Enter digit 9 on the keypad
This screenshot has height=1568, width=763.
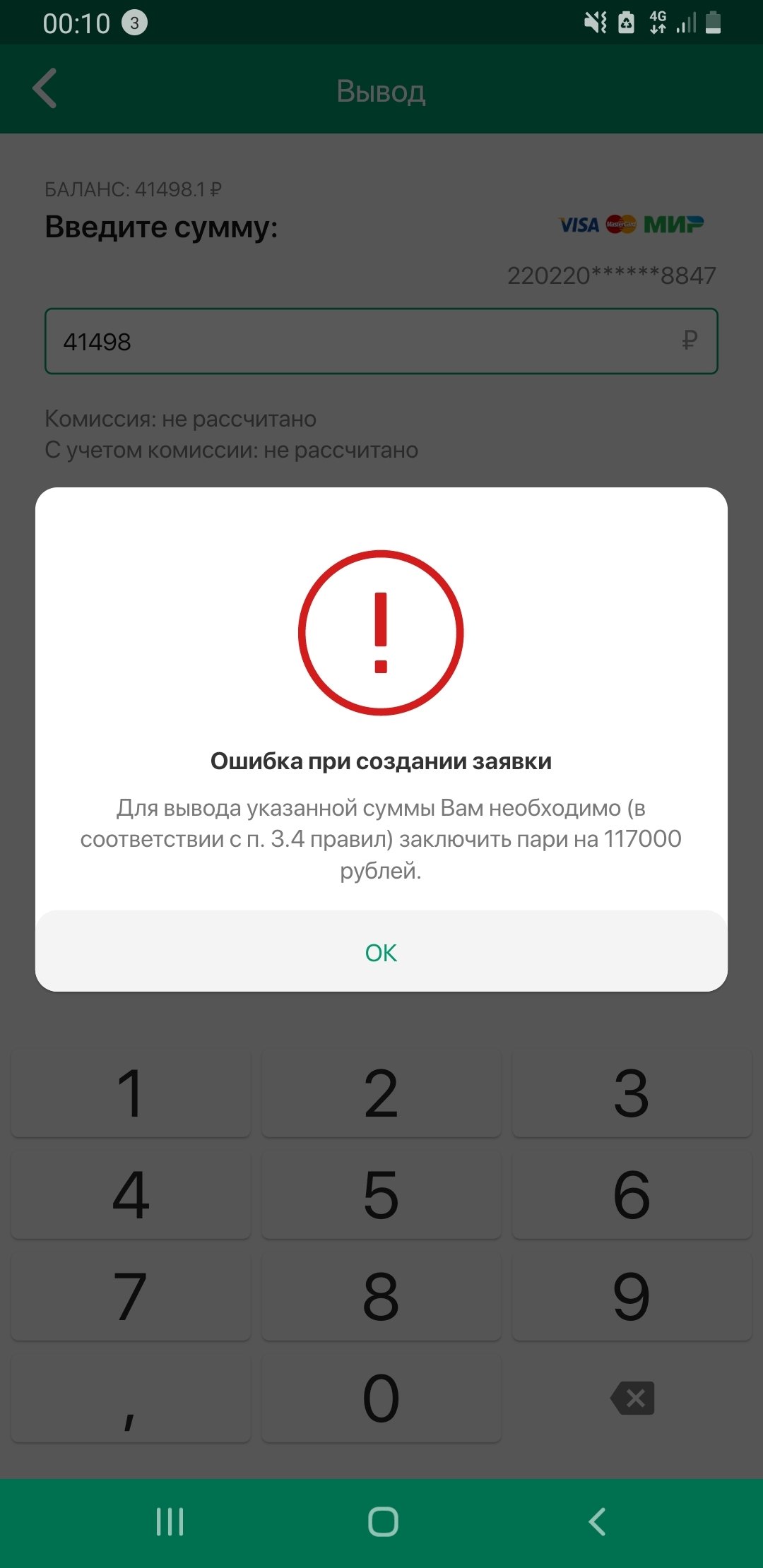point(631,1296)
